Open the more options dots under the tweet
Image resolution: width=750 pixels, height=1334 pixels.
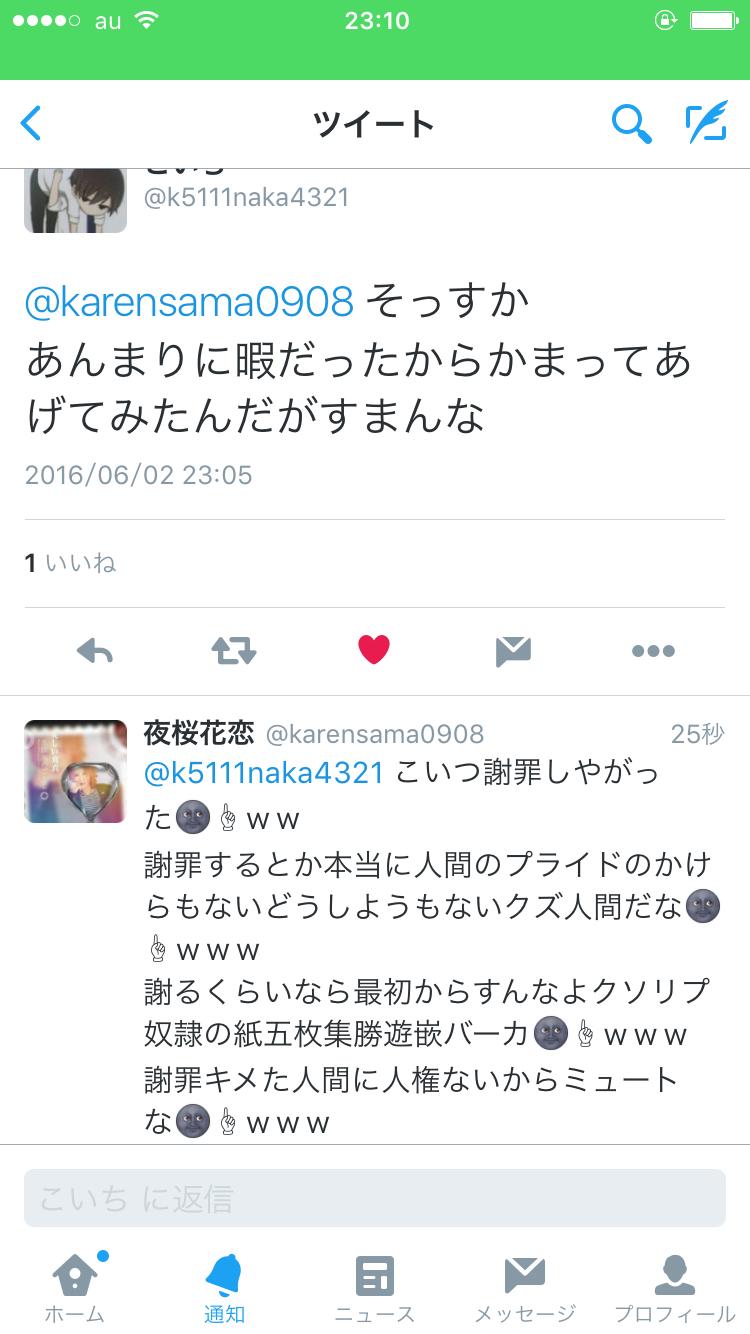(x=653, y=652)
